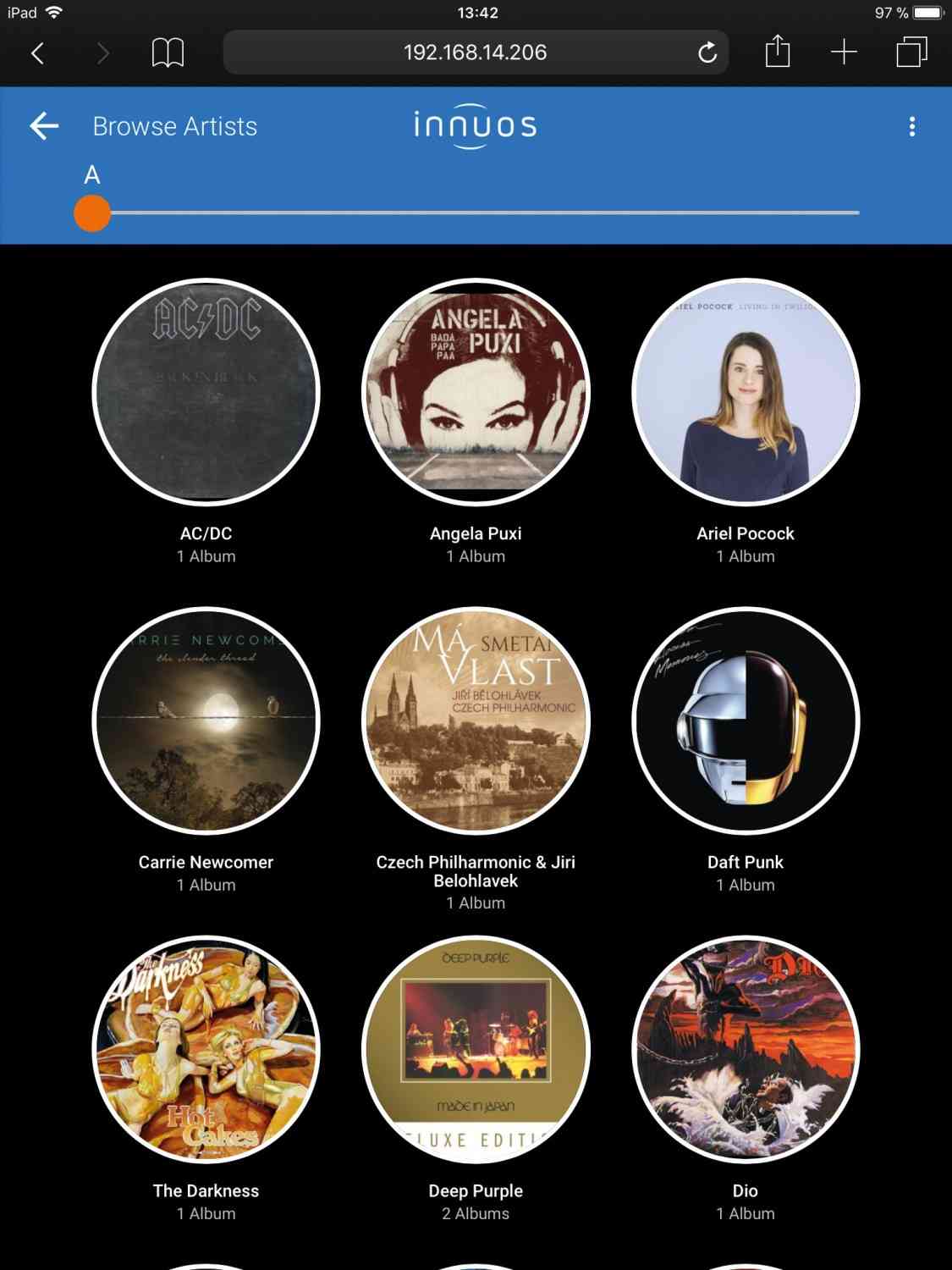952x1270 pixels.
Task: Open Daft Punk artist tile
Action: click(746, 721)
